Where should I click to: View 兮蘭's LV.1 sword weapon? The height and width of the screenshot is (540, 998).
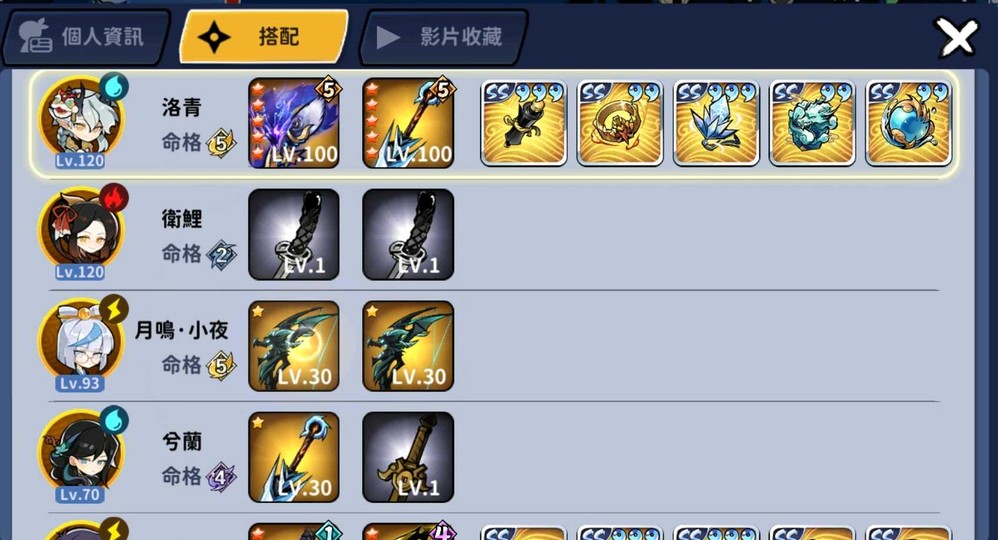[x=408, y=457]
